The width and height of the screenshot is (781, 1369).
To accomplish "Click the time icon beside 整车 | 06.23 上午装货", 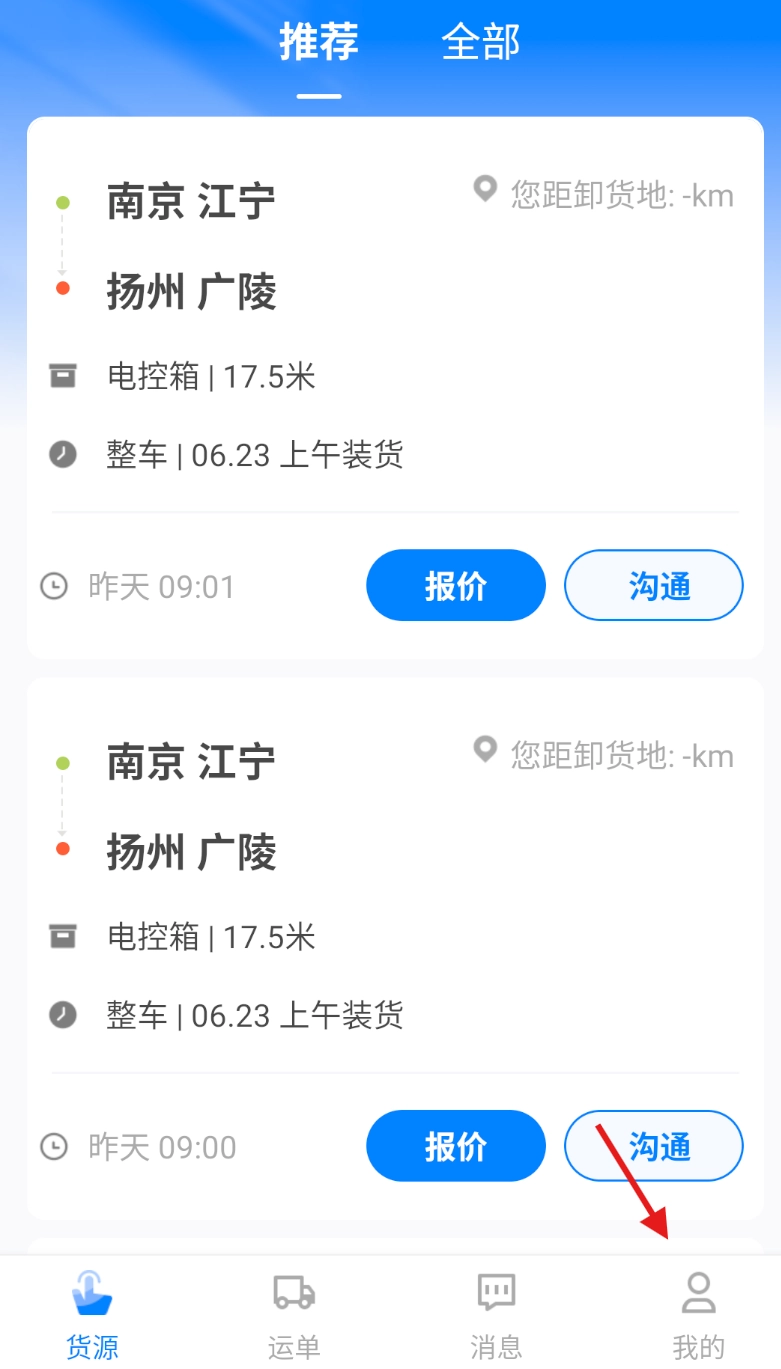I will tap(64, 455).
